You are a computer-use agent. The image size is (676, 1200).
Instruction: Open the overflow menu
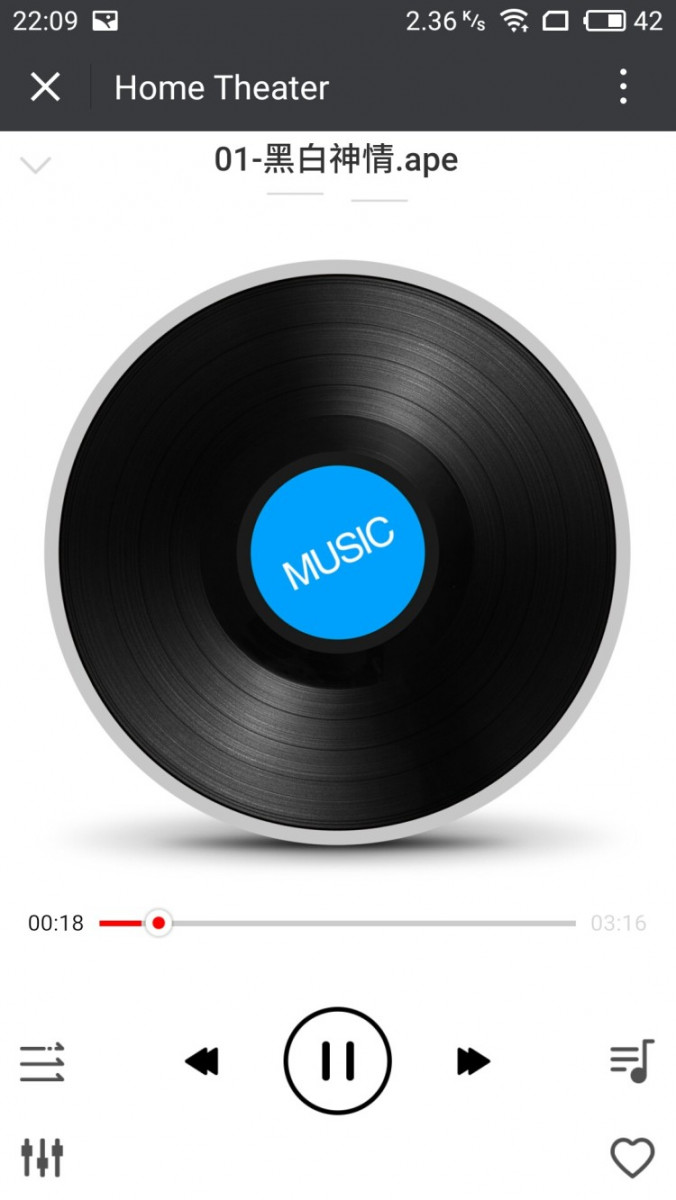(623, 88)
